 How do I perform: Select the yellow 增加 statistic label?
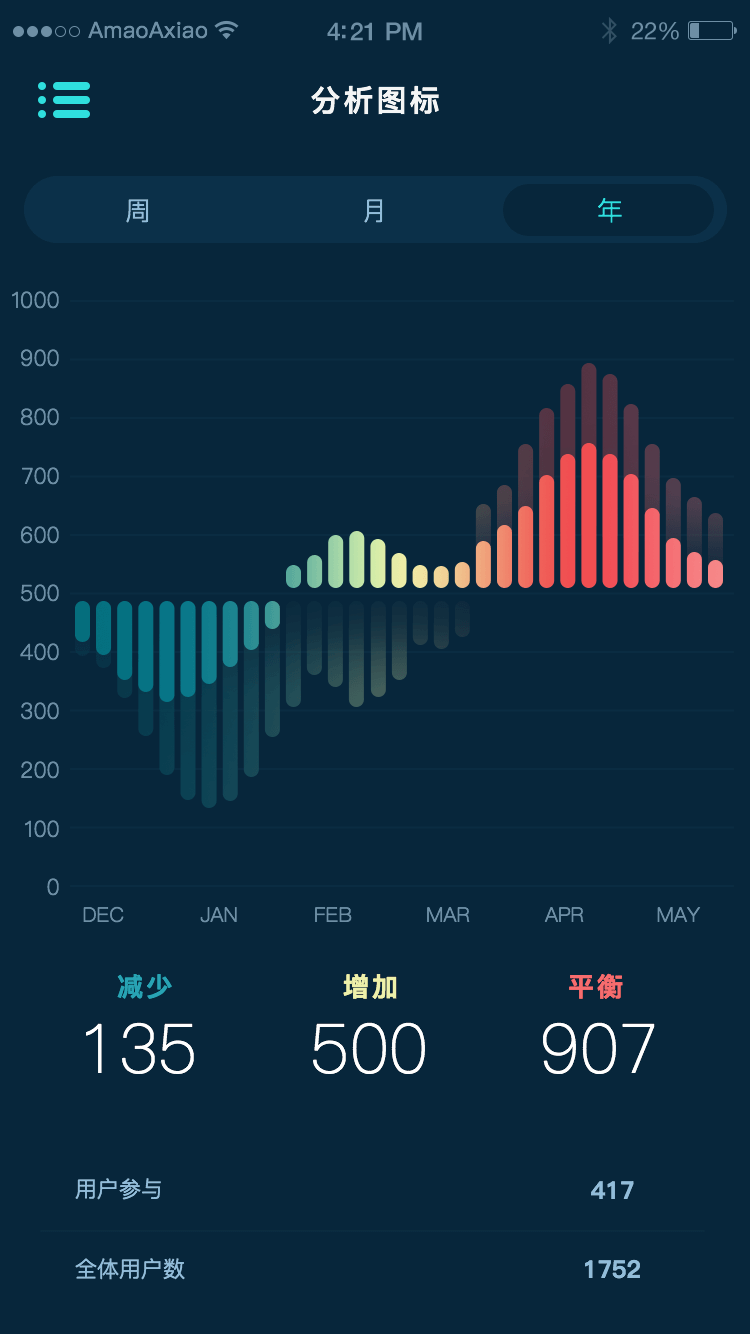point(369,986)
